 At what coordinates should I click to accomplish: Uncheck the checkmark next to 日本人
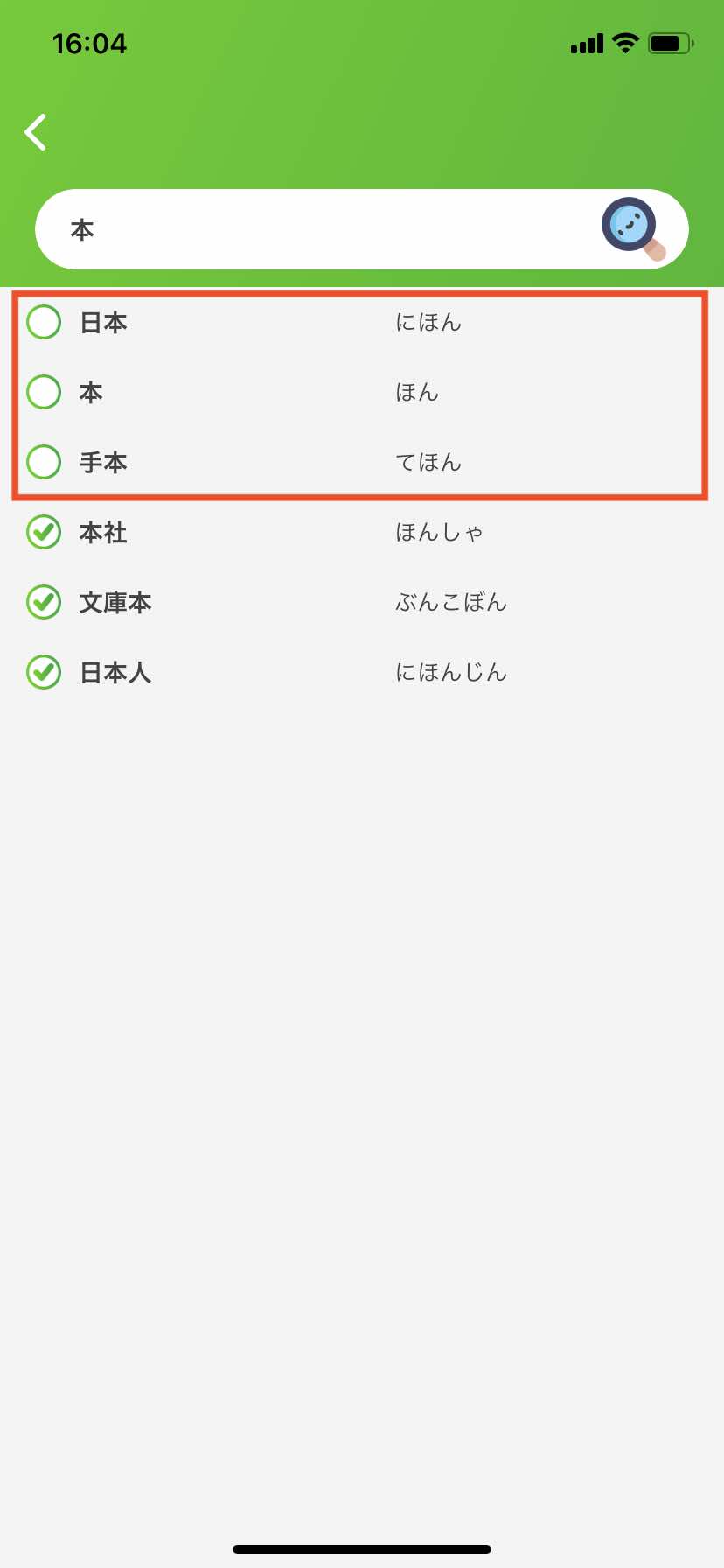point(44,672)
